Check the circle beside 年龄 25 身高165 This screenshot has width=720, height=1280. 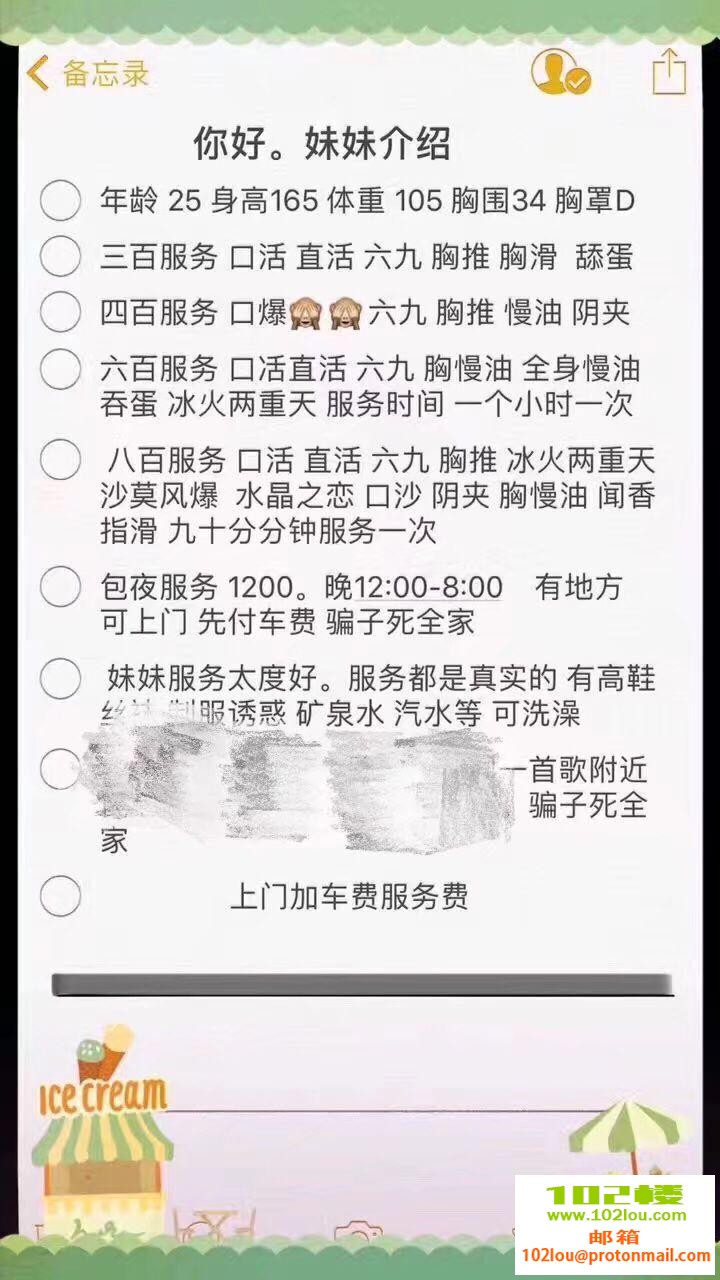click(x=60, y=201)
